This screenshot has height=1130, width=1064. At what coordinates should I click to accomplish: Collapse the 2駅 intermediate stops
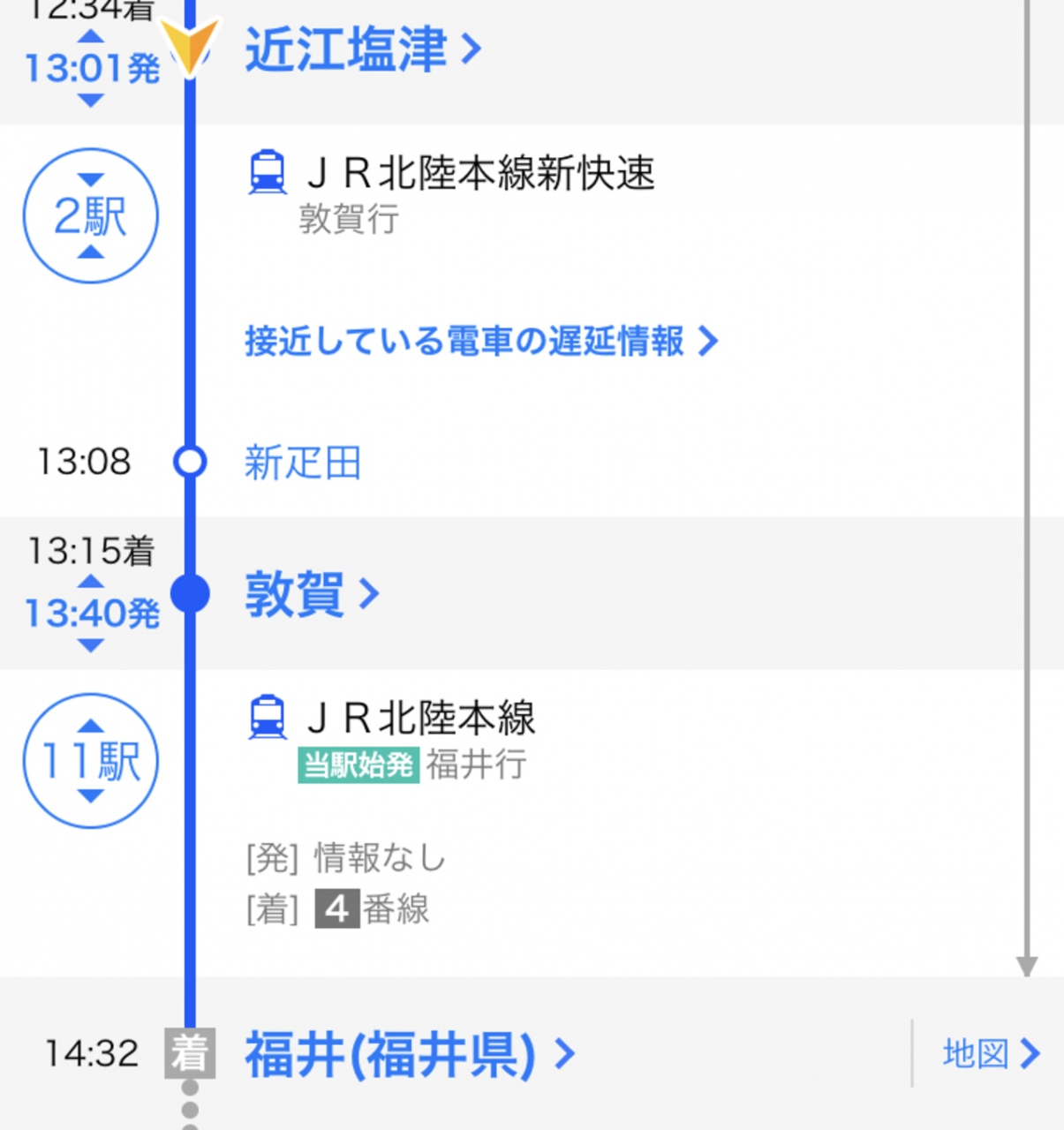91,216
